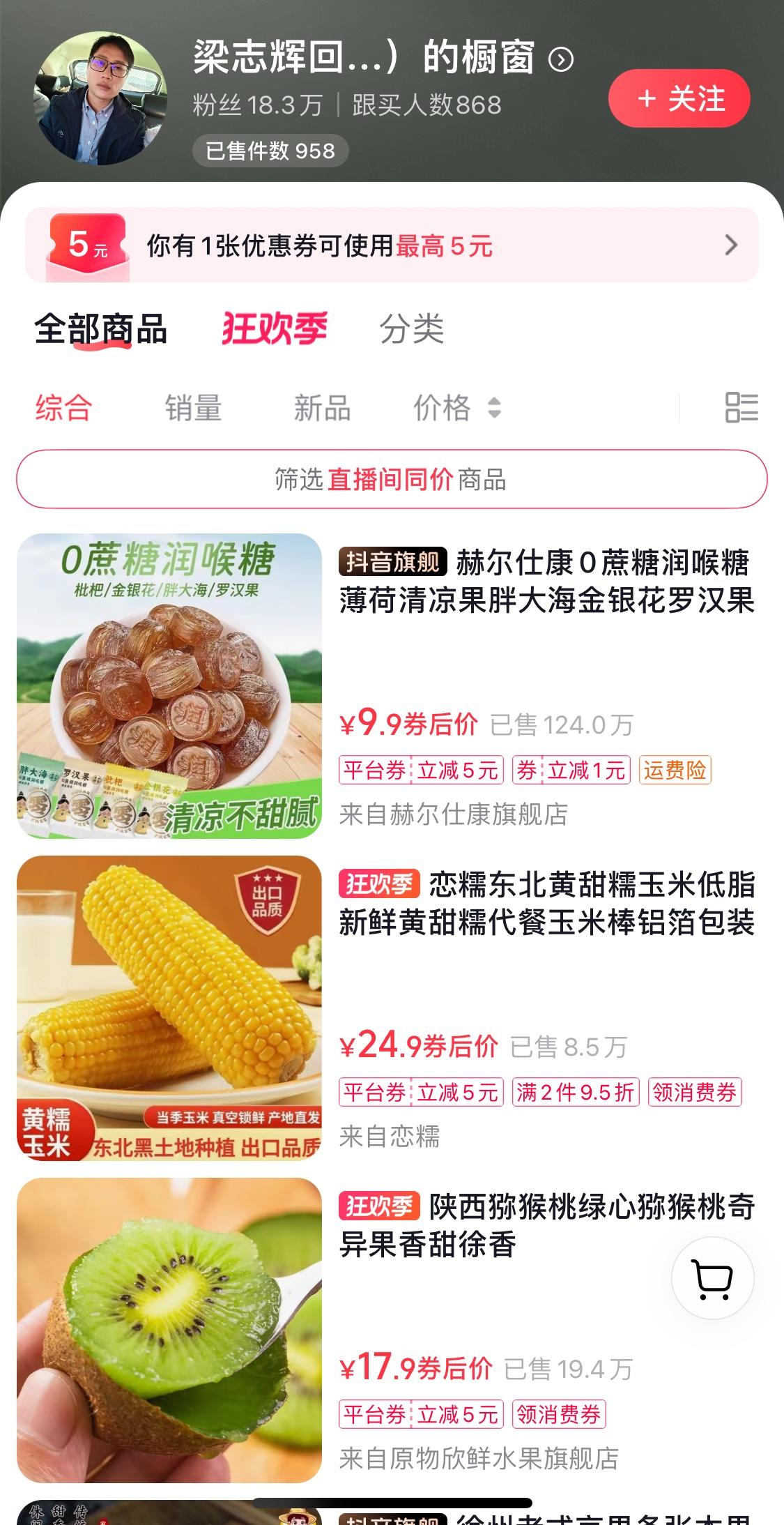Enable the 直播间同价 products filter
This screenshot has width=784, height=1525.
(392, 478)
